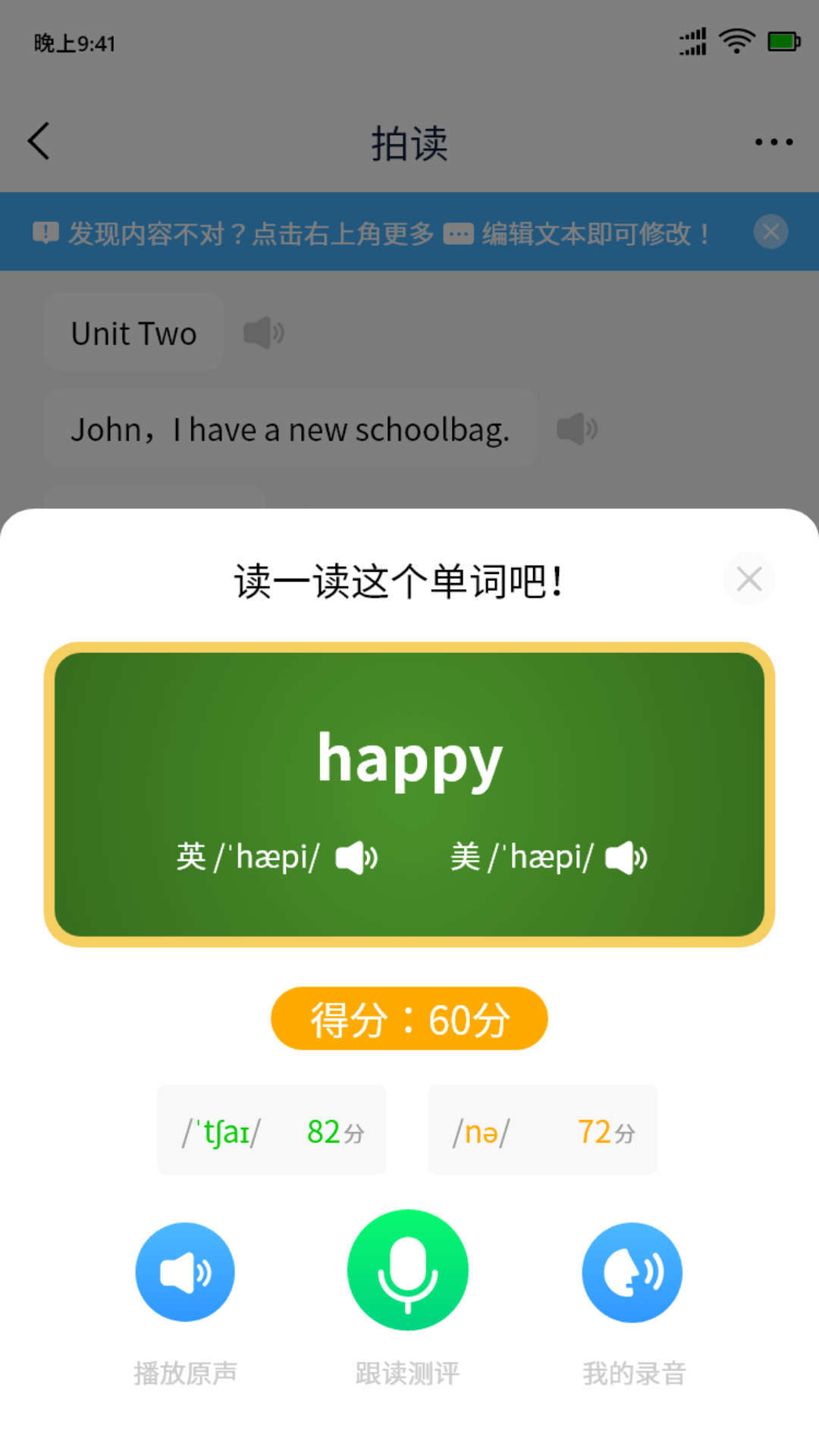The image size is (819, 1456).
Task: Open the /ˈtʃaɪ/ 82分 syllable score
Action: 271,1130
